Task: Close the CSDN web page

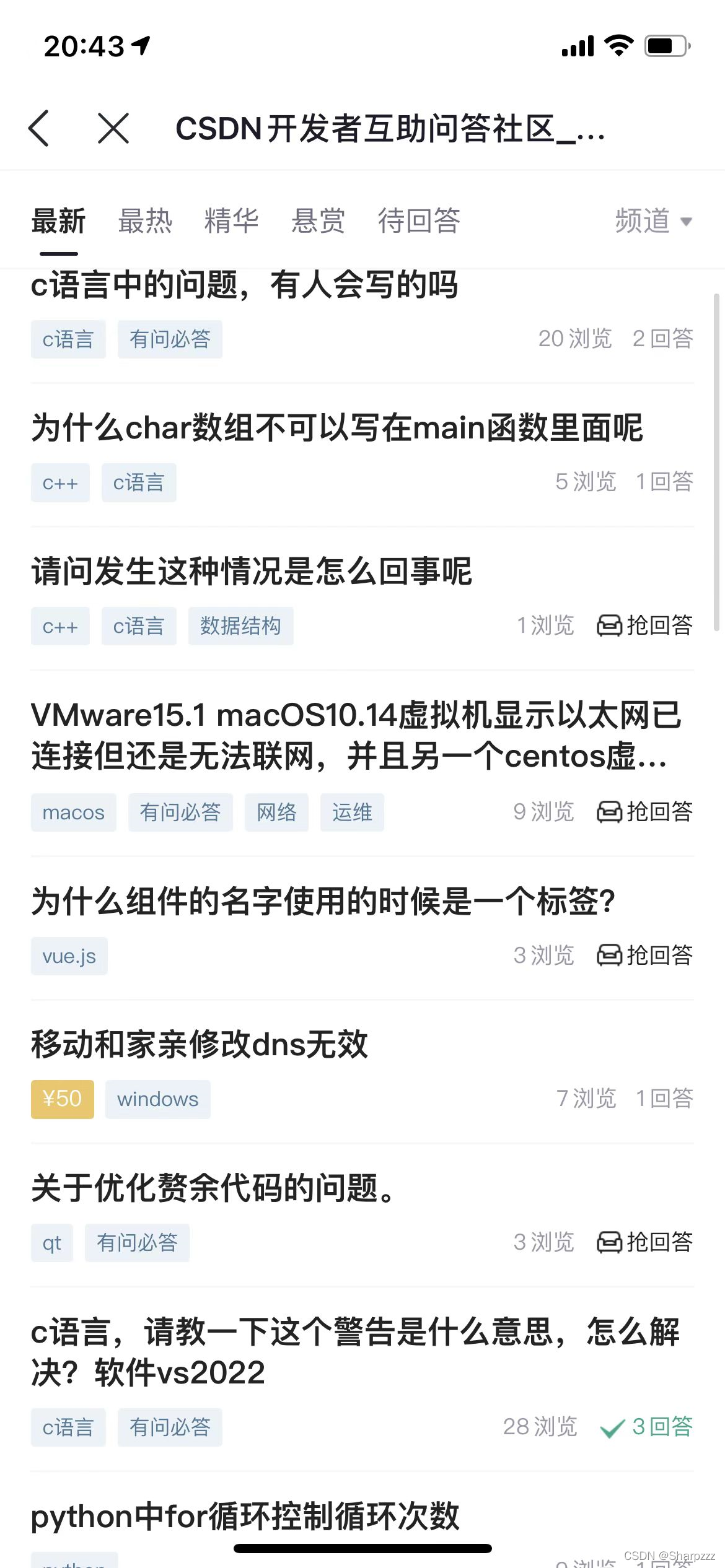Action: 113,129
